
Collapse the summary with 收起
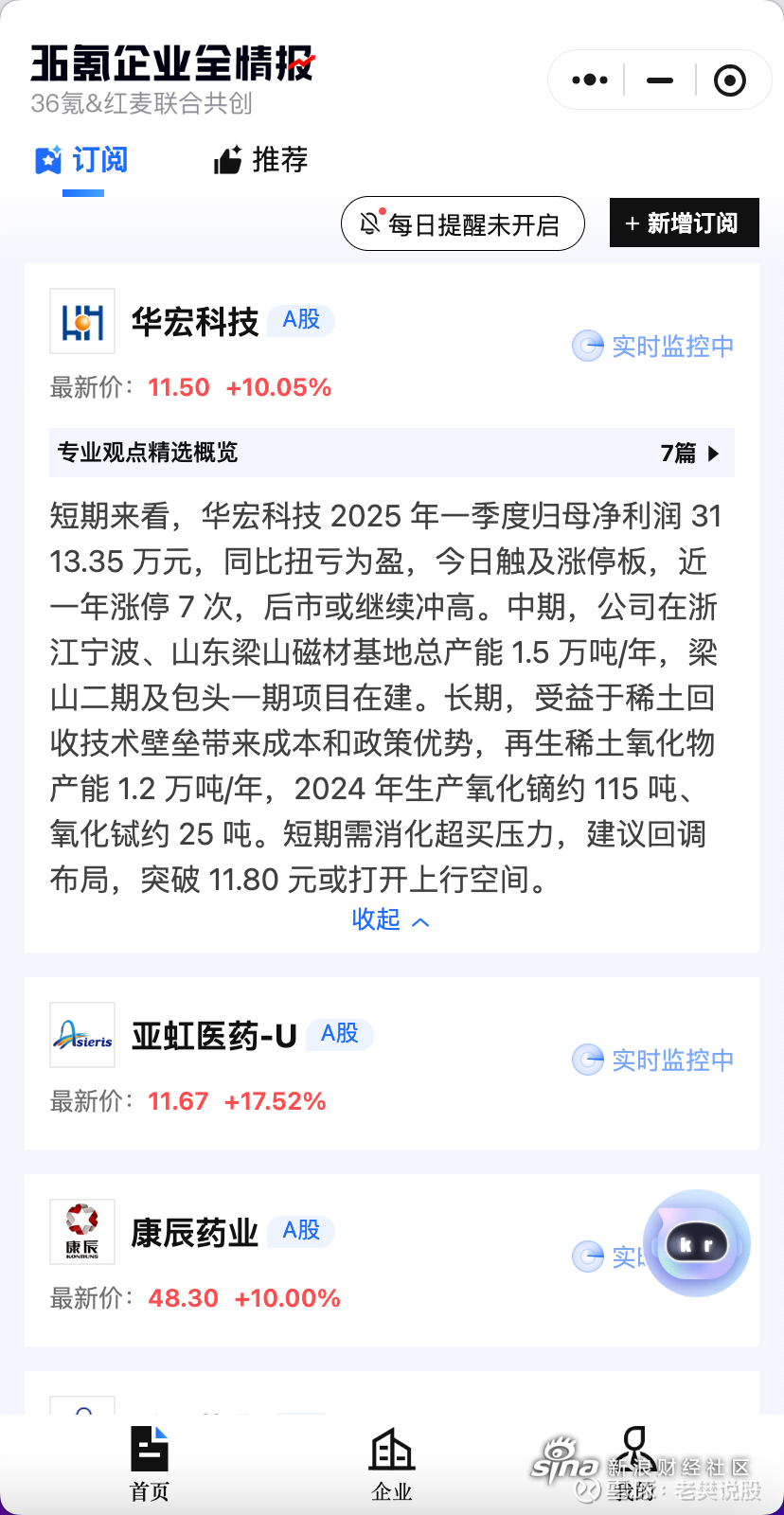[x=391, y=919]
